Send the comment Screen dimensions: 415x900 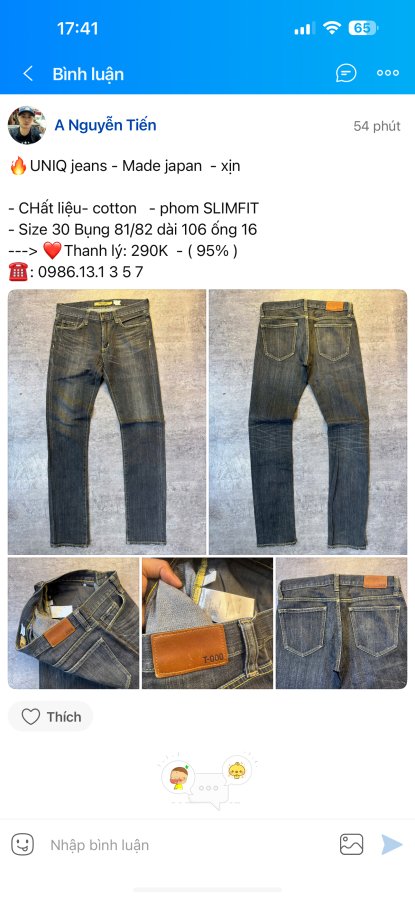coord(391,844)
